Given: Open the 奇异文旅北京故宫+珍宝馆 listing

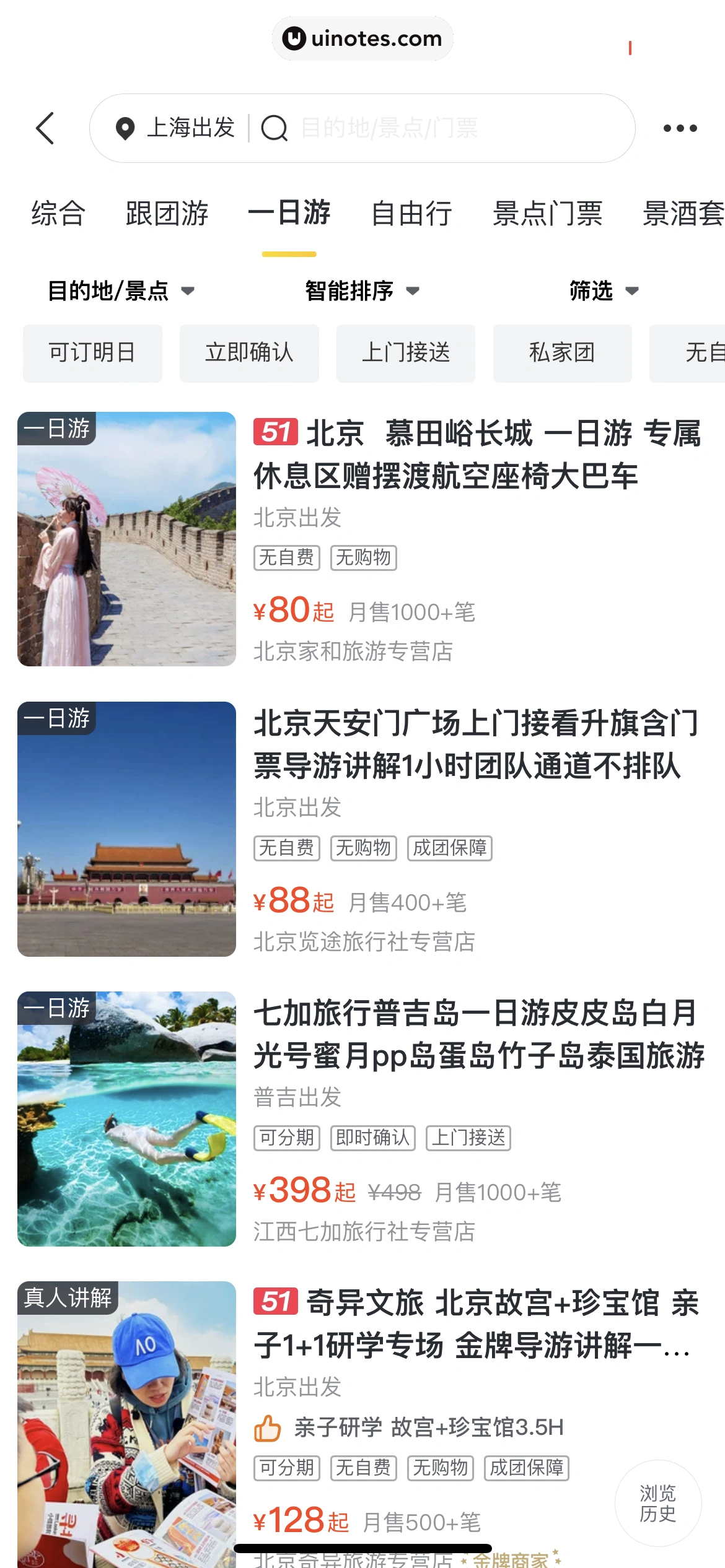Looking at the screenshot, I should pos(477,1323).
